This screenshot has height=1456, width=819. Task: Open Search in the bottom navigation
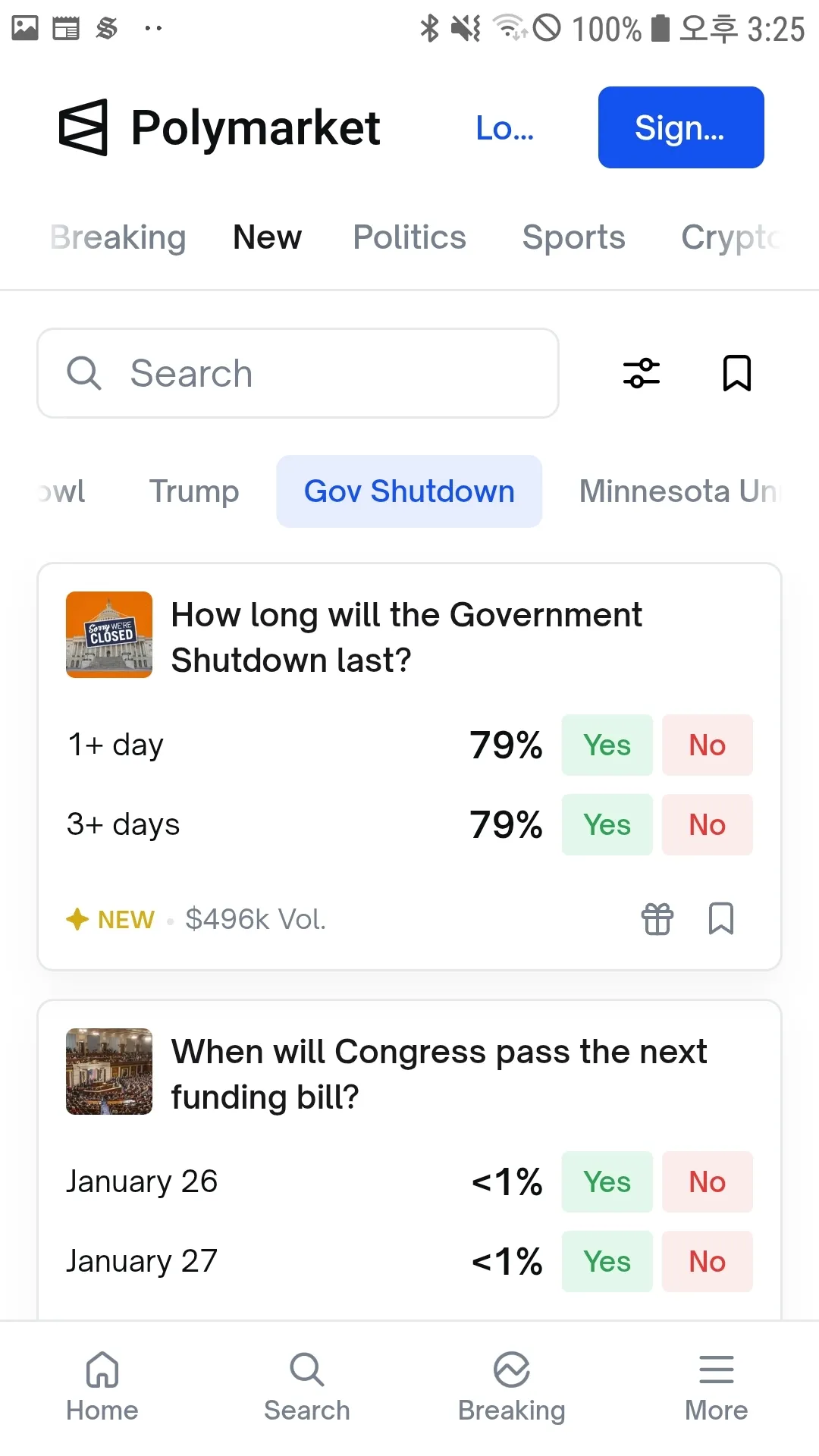pyautogui.click(x=307, y=1386)
